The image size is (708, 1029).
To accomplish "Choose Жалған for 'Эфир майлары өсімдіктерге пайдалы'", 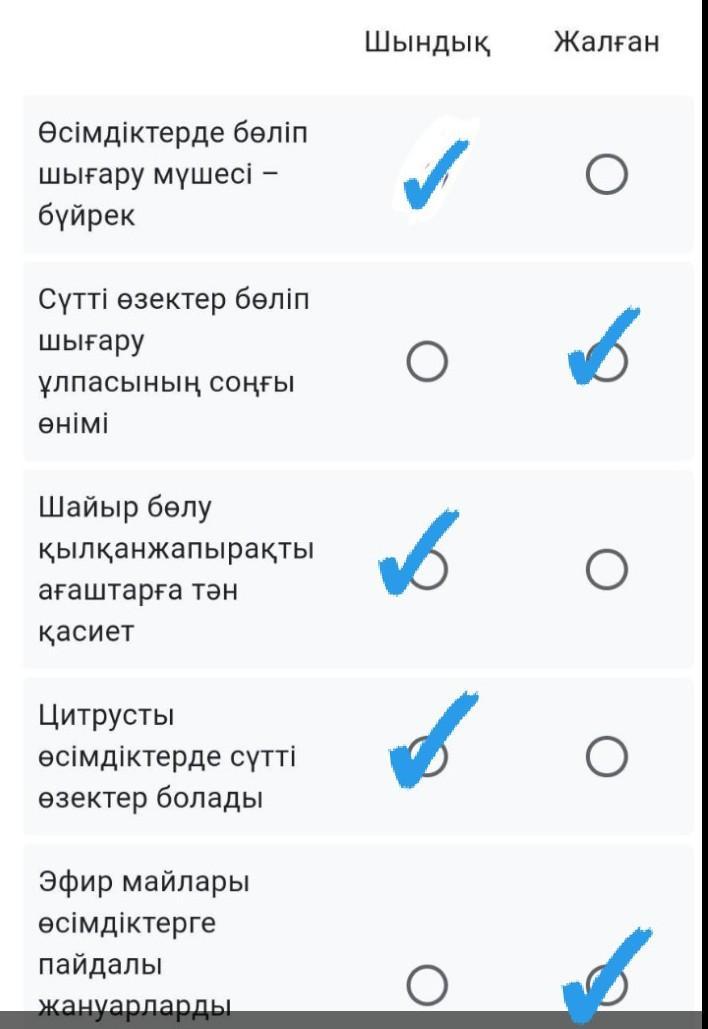I will click(x=607, y=985).
